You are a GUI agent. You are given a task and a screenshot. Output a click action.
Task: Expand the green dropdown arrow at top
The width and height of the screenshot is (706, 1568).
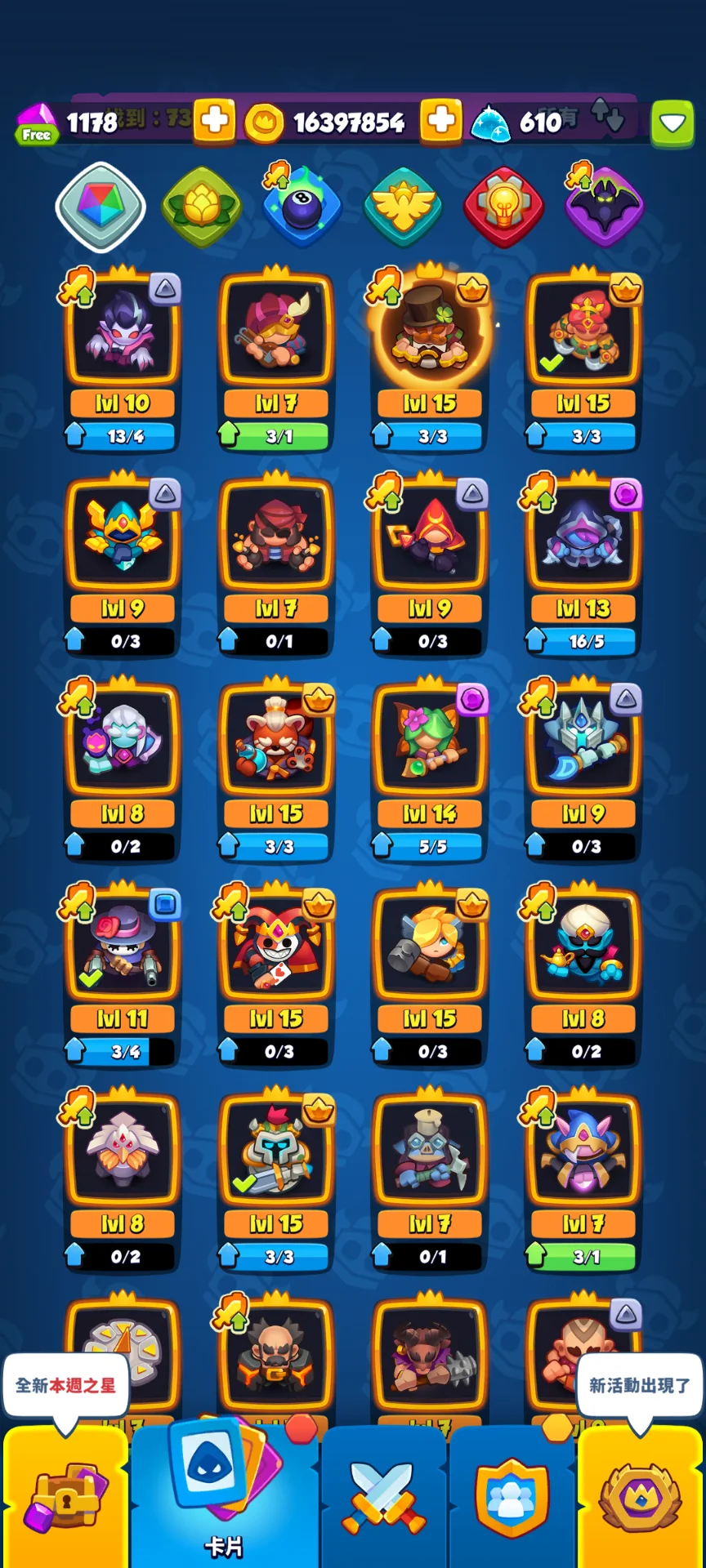pos(672,124)
